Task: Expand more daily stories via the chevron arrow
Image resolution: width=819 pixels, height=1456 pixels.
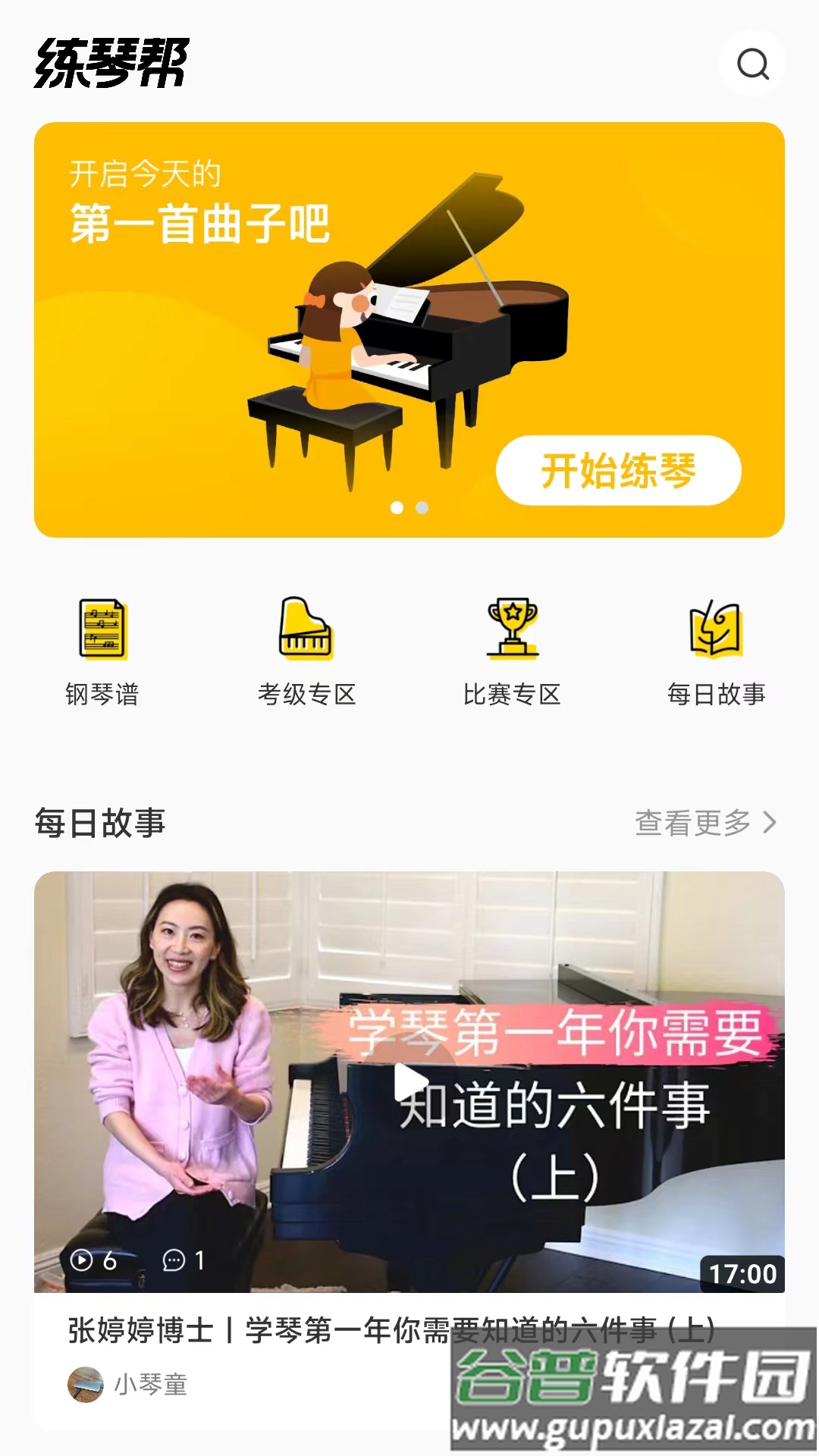Action: click(x=770, y=821)
